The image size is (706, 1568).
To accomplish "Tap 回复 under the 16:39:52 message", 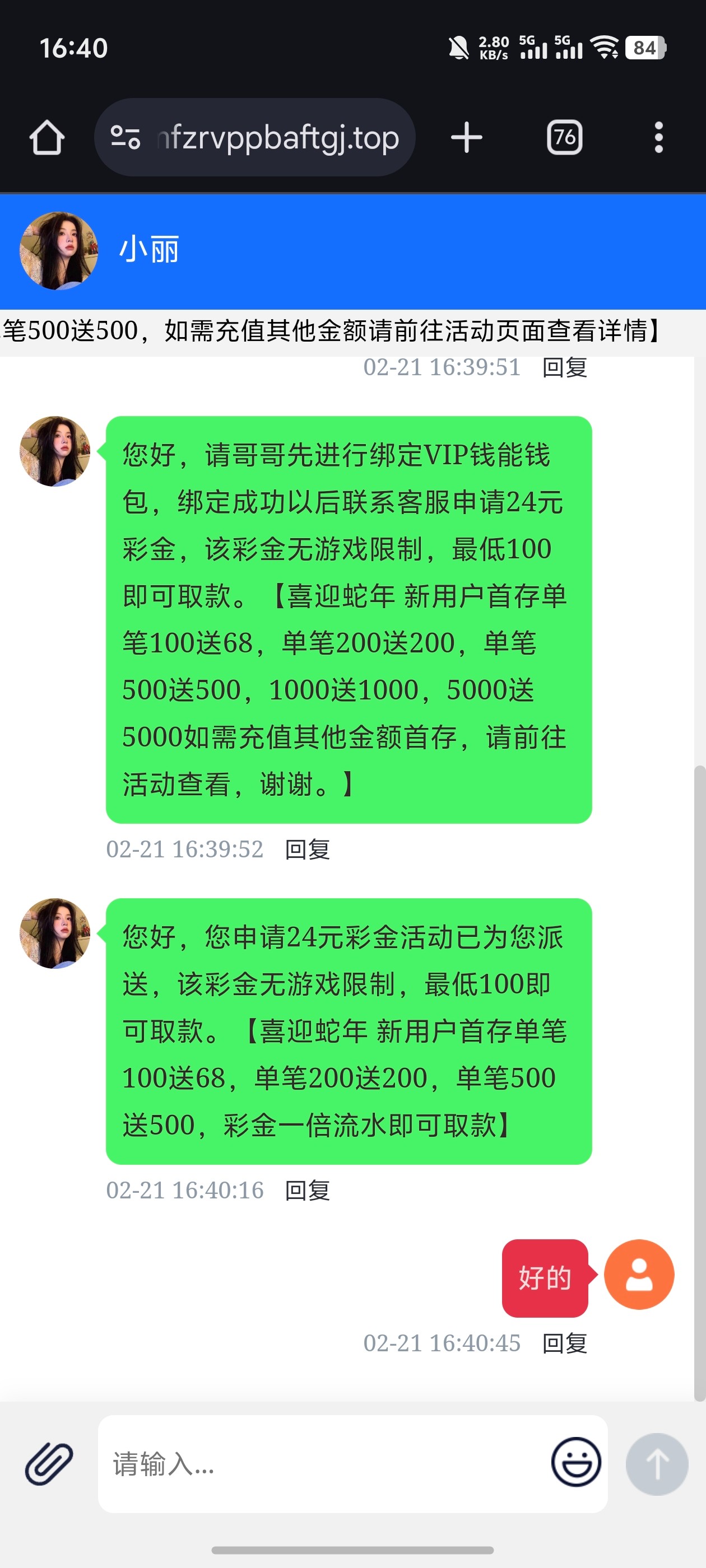I will point(308,849).
